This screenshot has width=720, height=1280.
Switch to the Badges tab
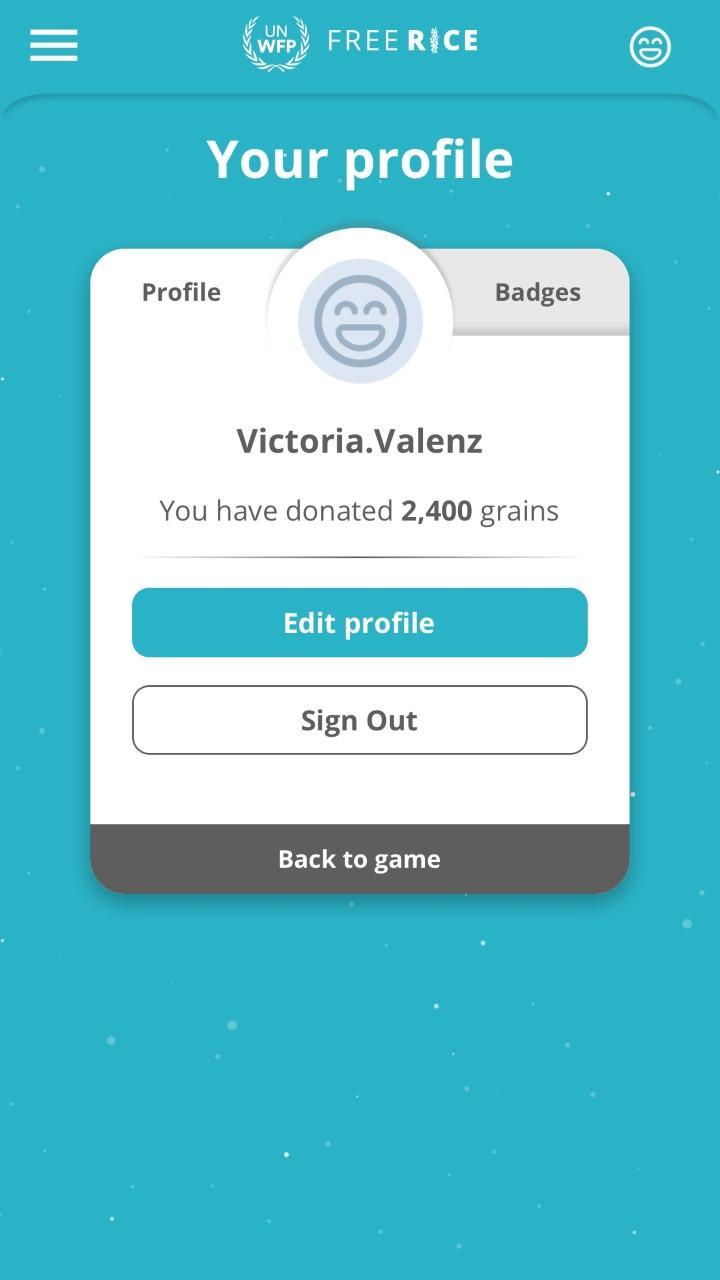click(x=538, y=292)
